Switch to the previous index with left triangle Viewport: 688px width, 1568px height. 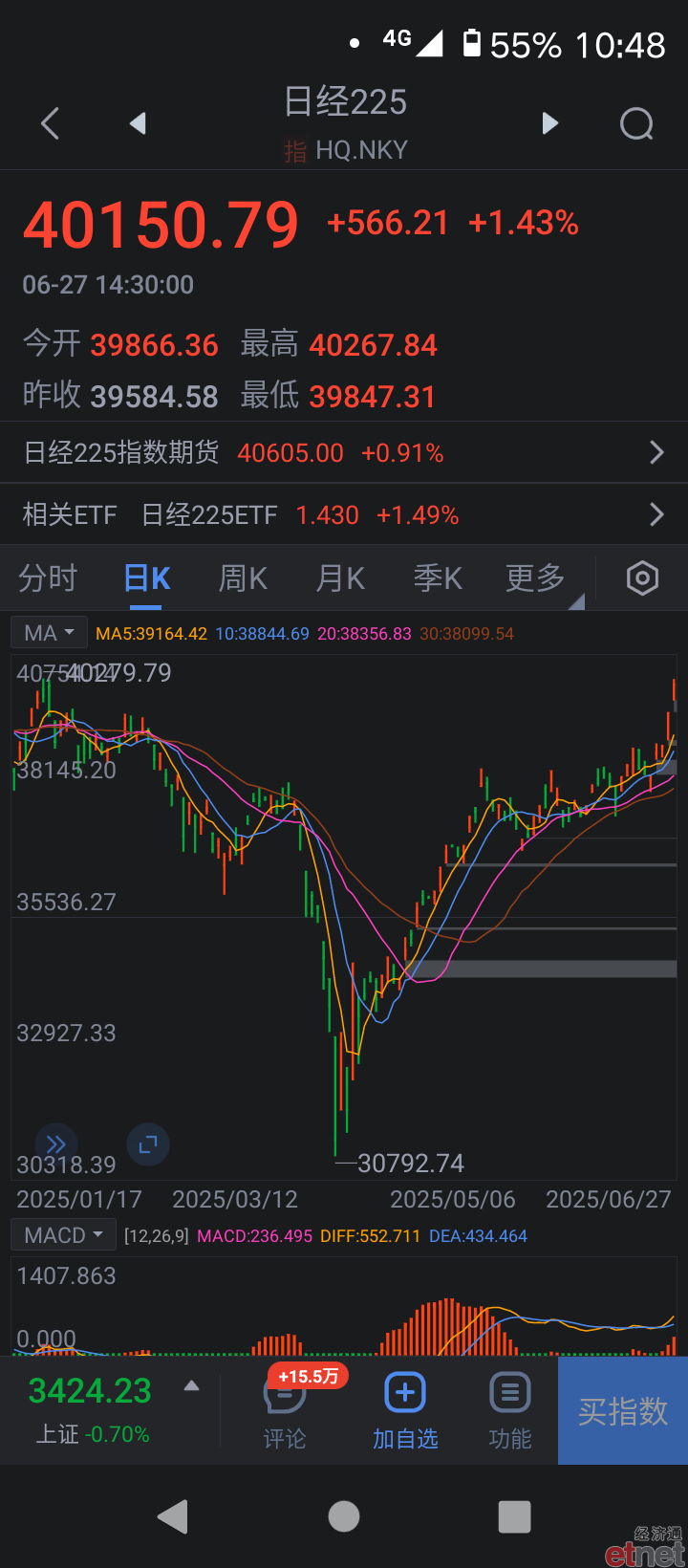point(138,123)
